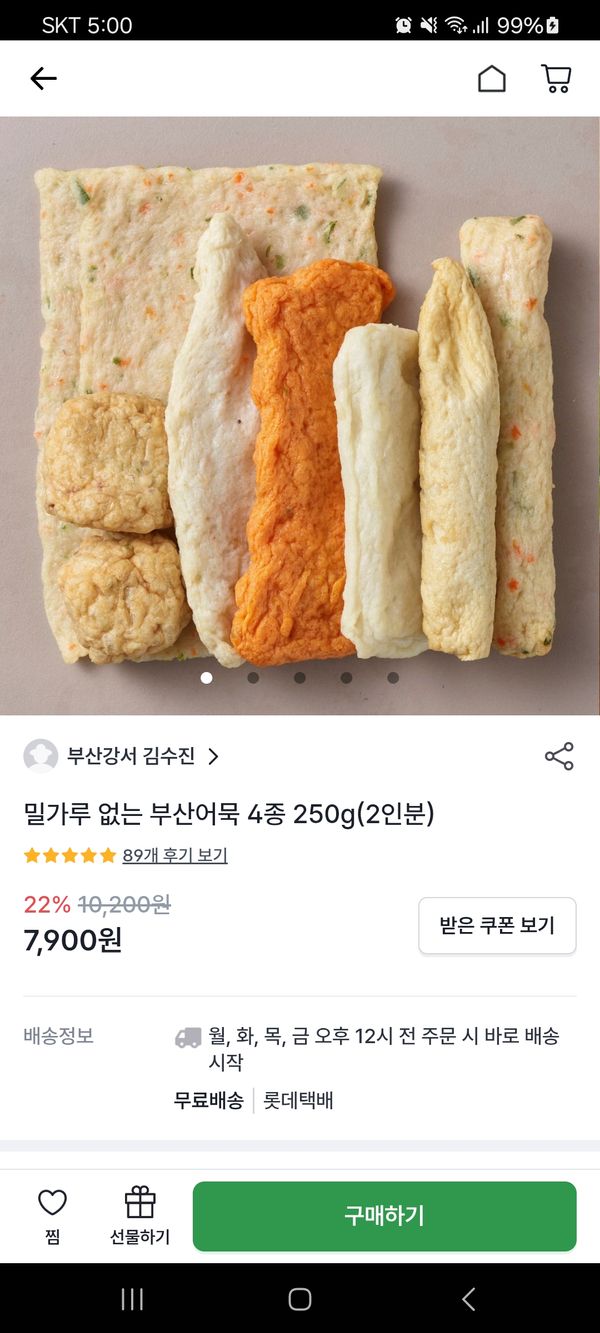Screen dimensions: 600x1333
Task: Add product to 찜 wishlist
Action: click(x=52, y=1214)
